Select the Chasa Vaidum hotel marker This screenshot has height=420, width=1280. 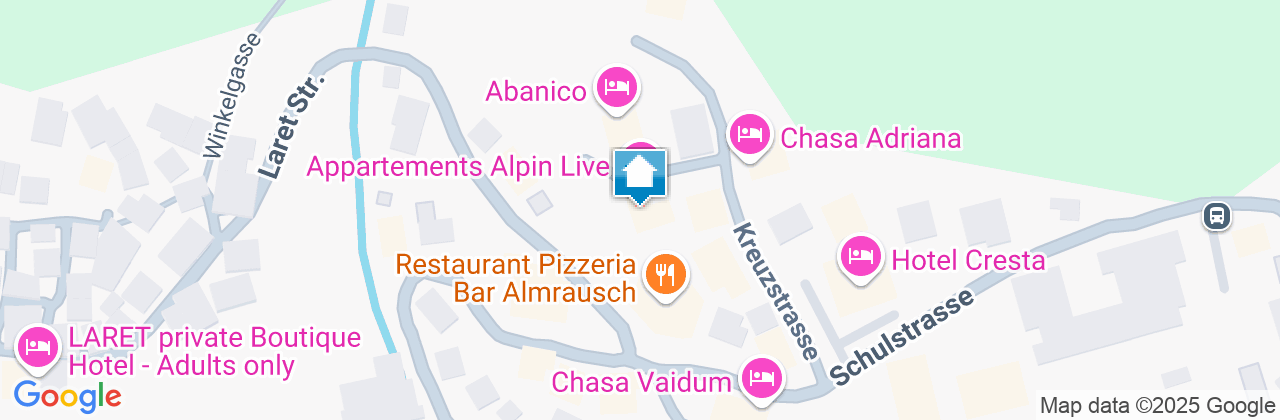[762, 379]
